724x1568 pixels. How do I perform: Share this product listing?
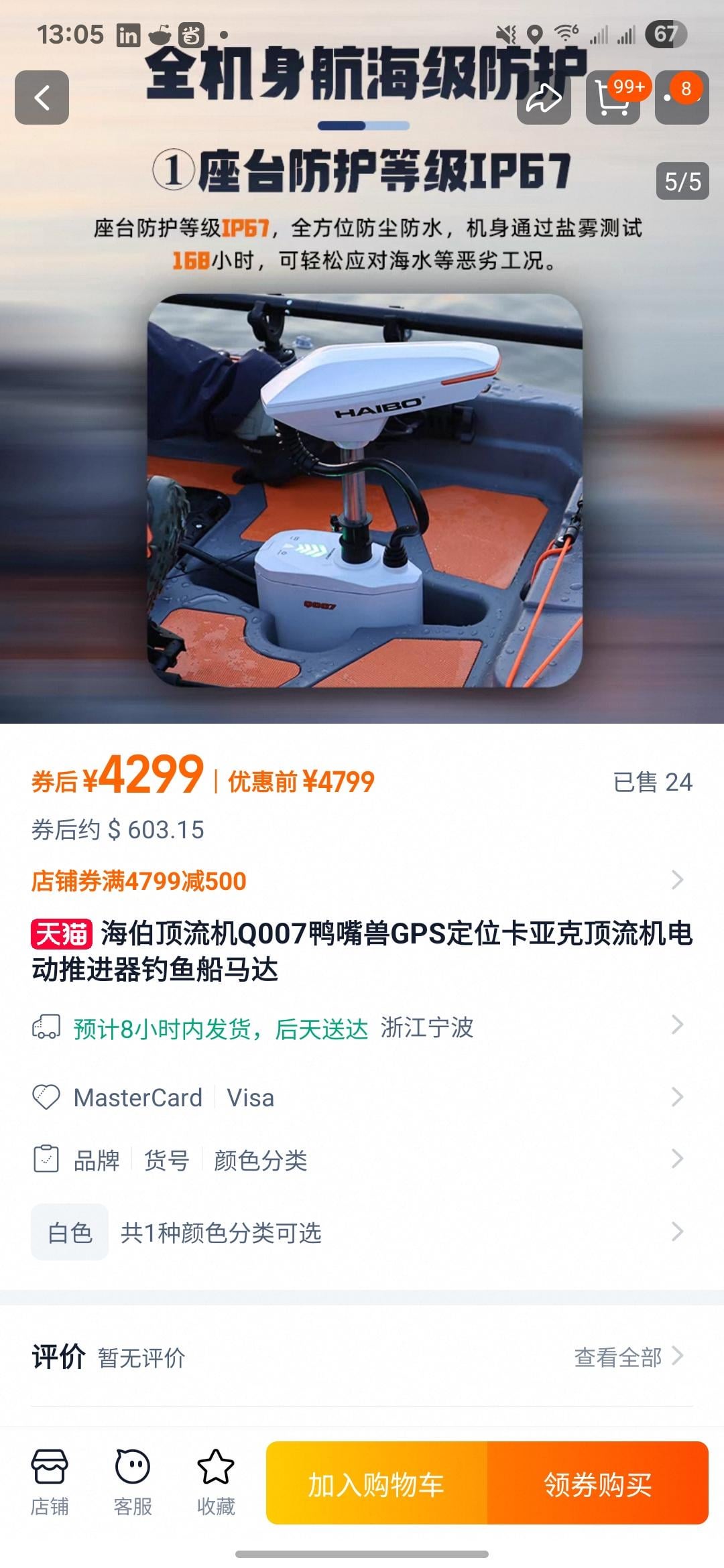pyautogui.click(x=543, y=98)
